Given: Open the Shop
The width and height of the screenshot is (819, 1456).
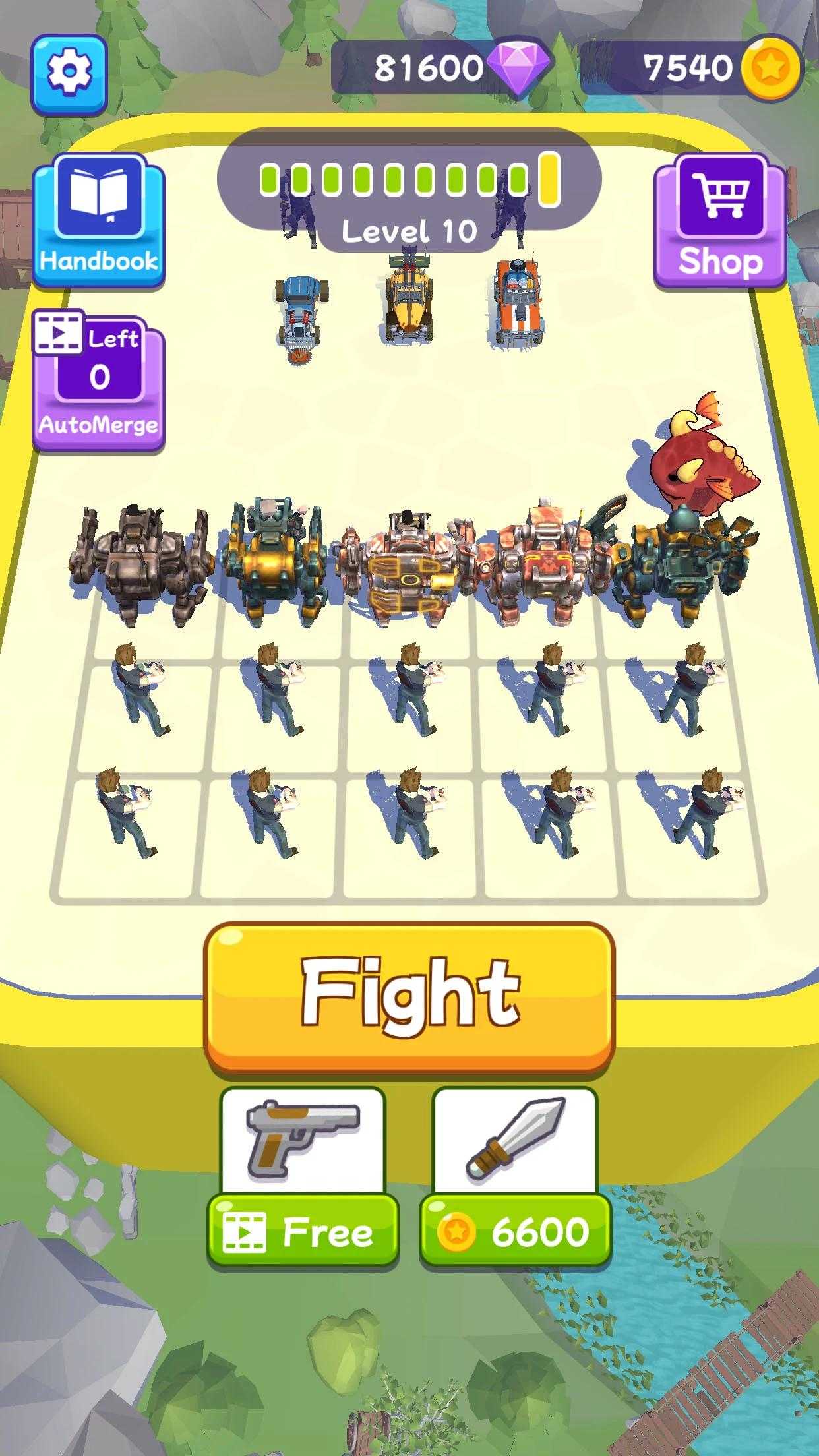Looking at the screenshot, I should point(720,221).
